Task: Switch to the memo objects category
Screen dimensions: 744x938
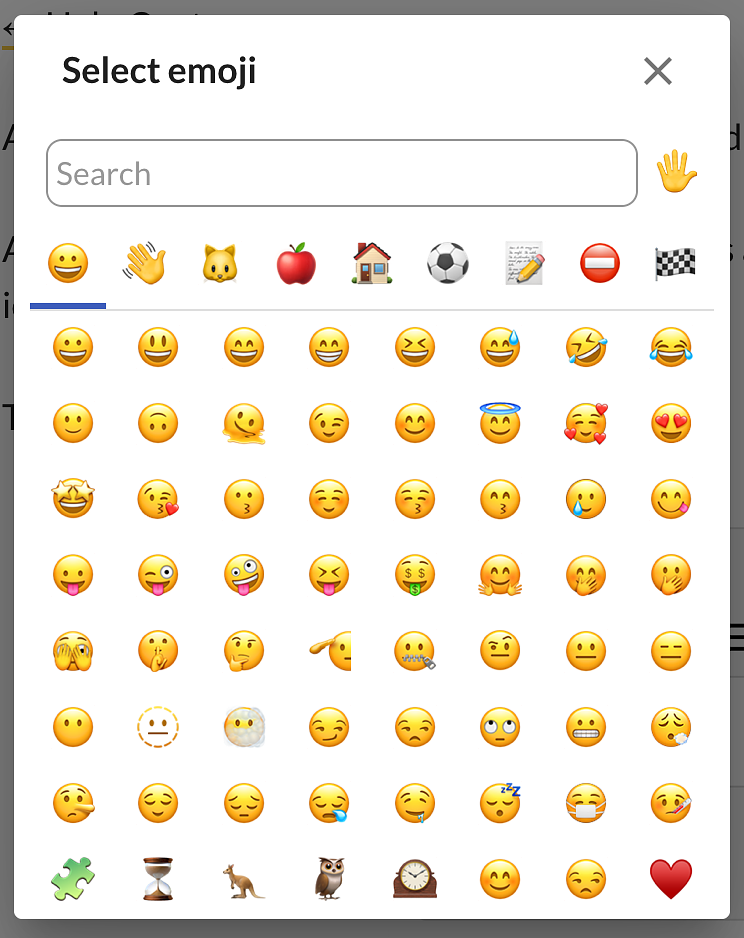Action: pos(524,264)
